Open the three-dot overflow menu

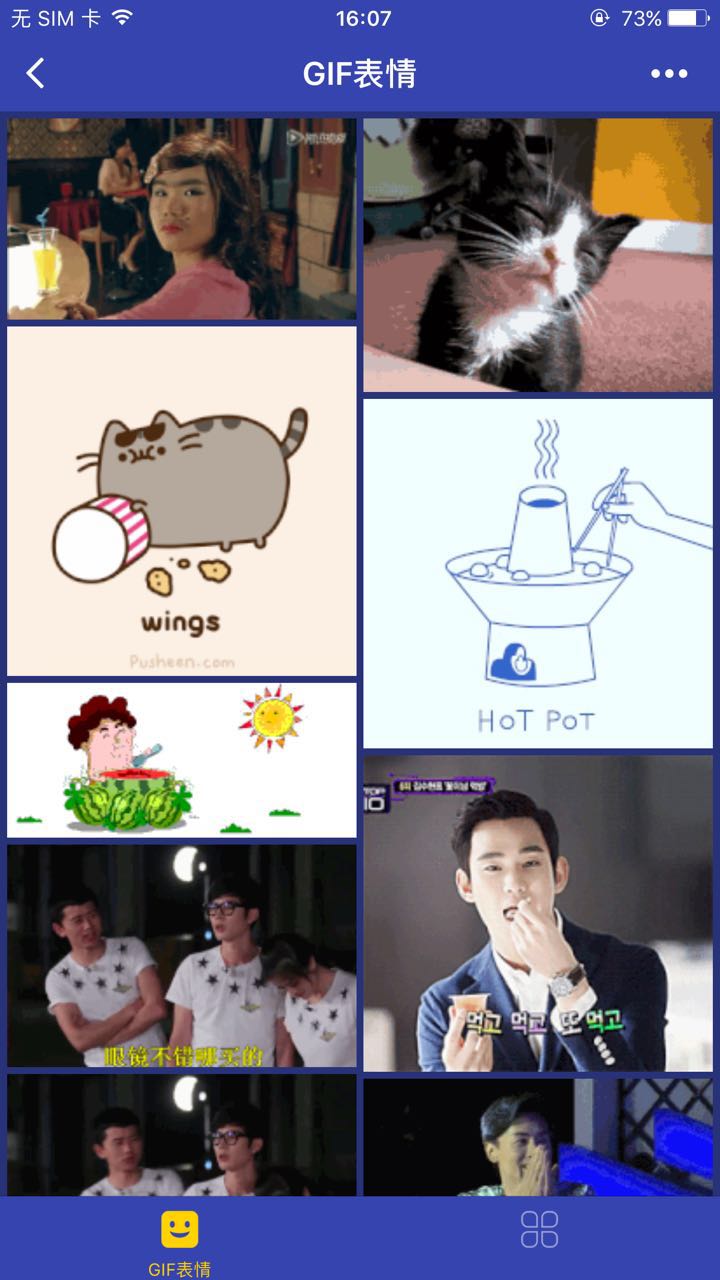point(669,73)
